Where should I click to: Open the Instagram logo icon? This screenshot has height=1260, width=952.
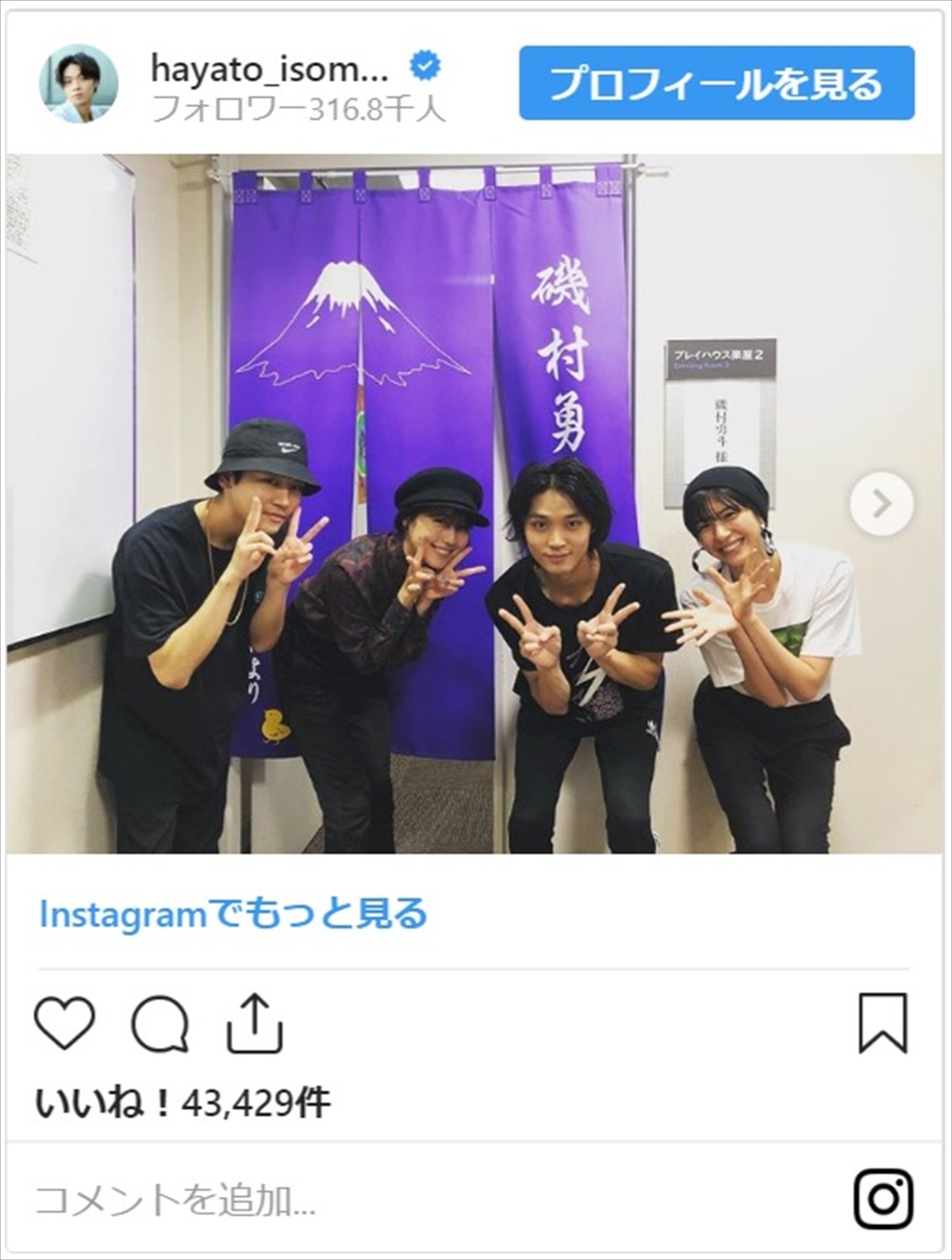tap(883, 1200)
